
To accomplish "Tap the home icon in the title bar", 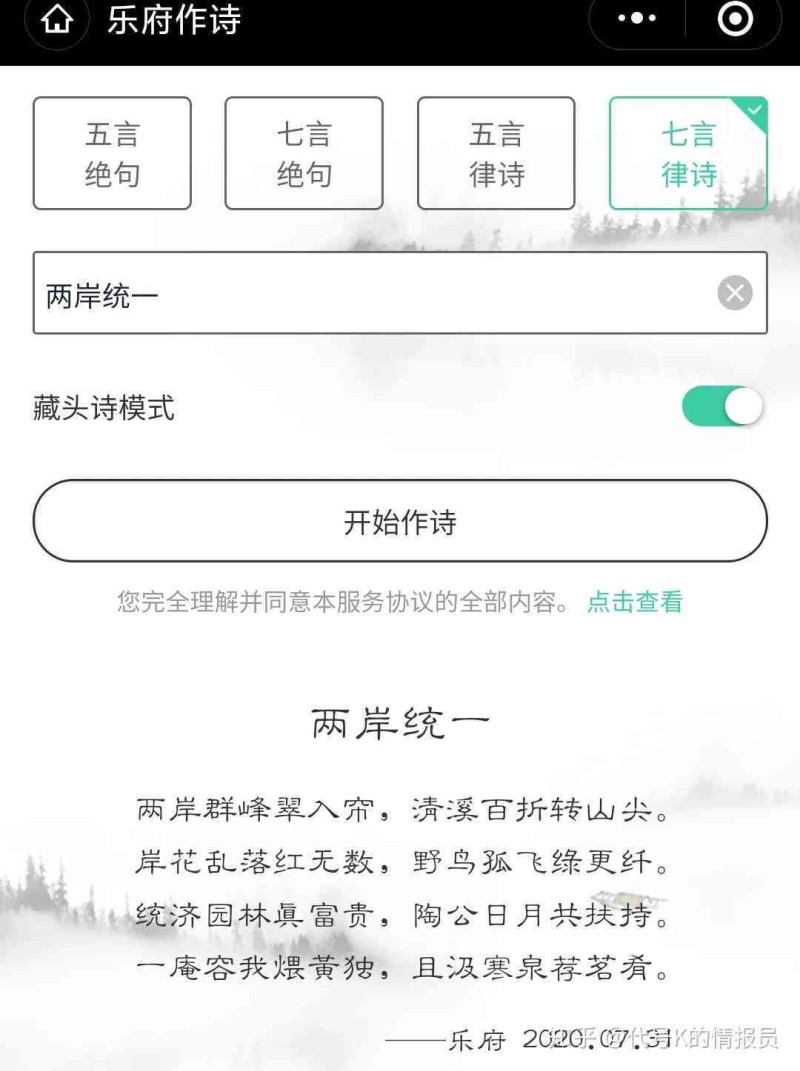I will (x=57, y=20).
